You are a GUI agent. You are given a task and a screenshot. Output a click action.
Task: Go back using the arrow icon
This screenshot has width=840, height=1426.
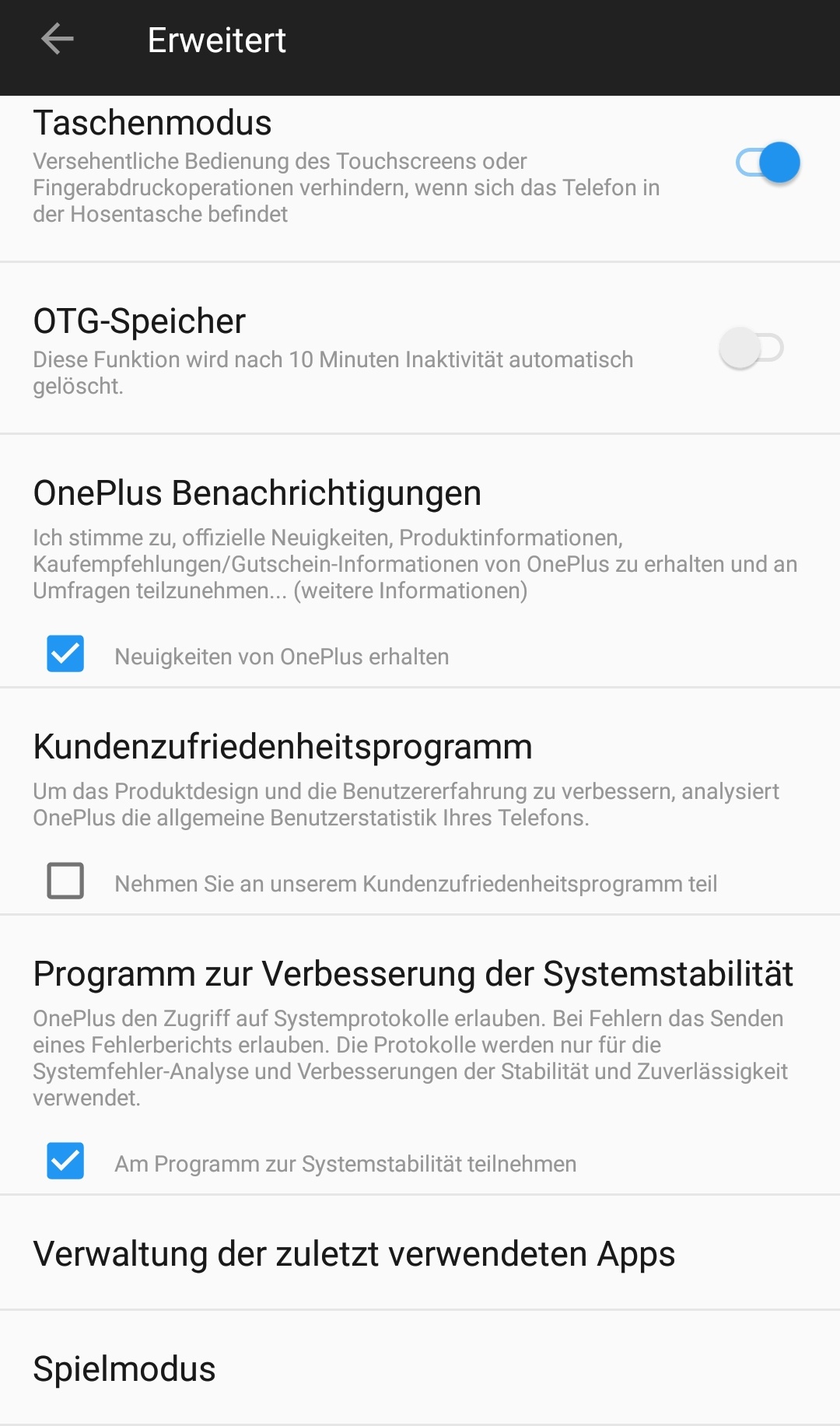[x=58, y=39]
